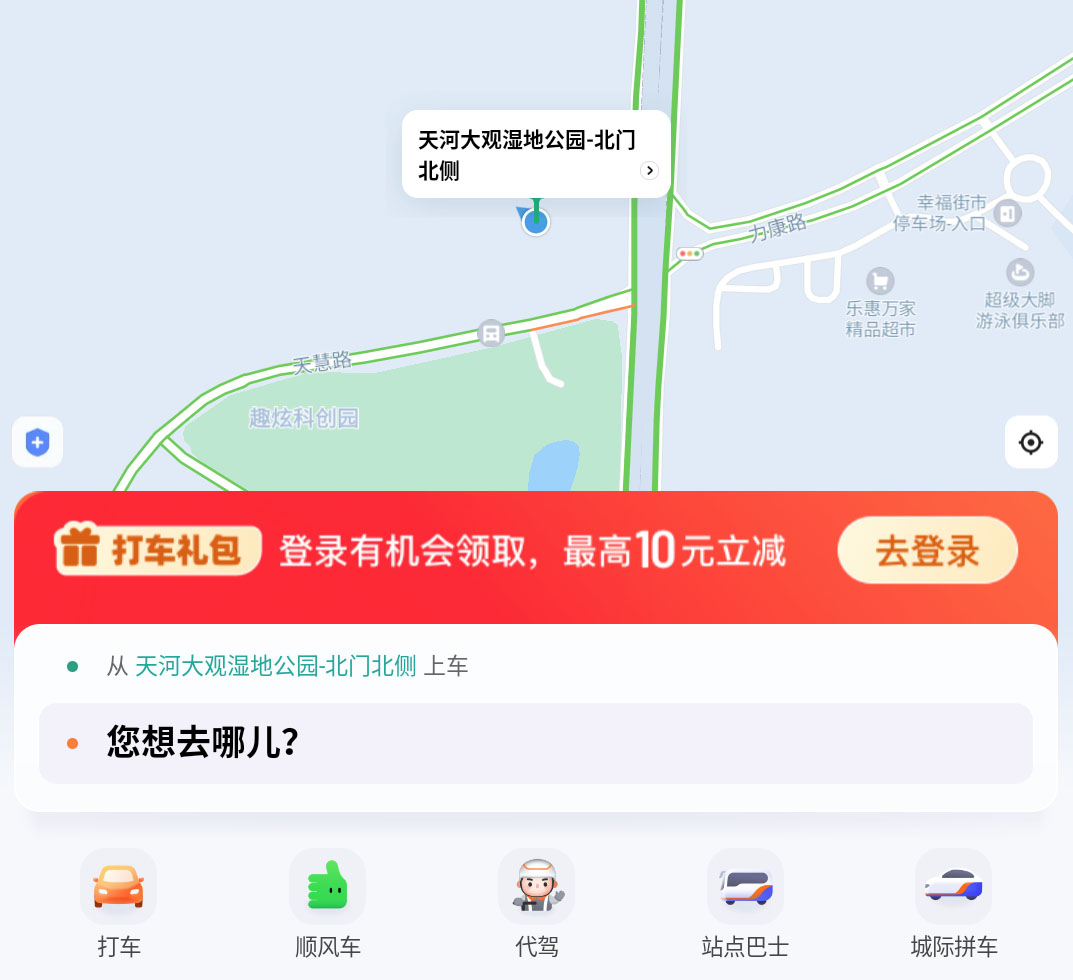Open the safety shield icon
Image resolution: width=1073 pixels, height=980 pixels.
[38, 442]
